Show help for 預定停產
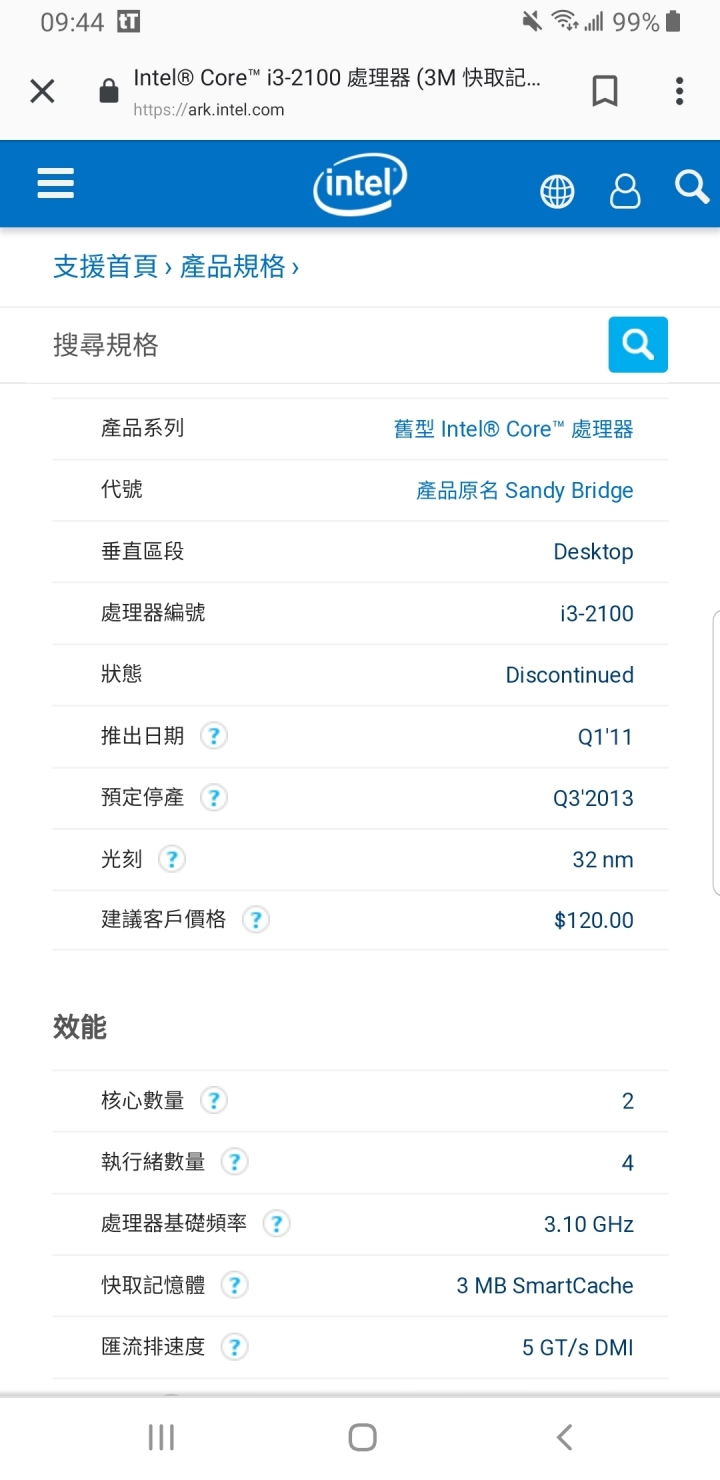The width and height of the screenshot is (720, 1480). [213, 798]
